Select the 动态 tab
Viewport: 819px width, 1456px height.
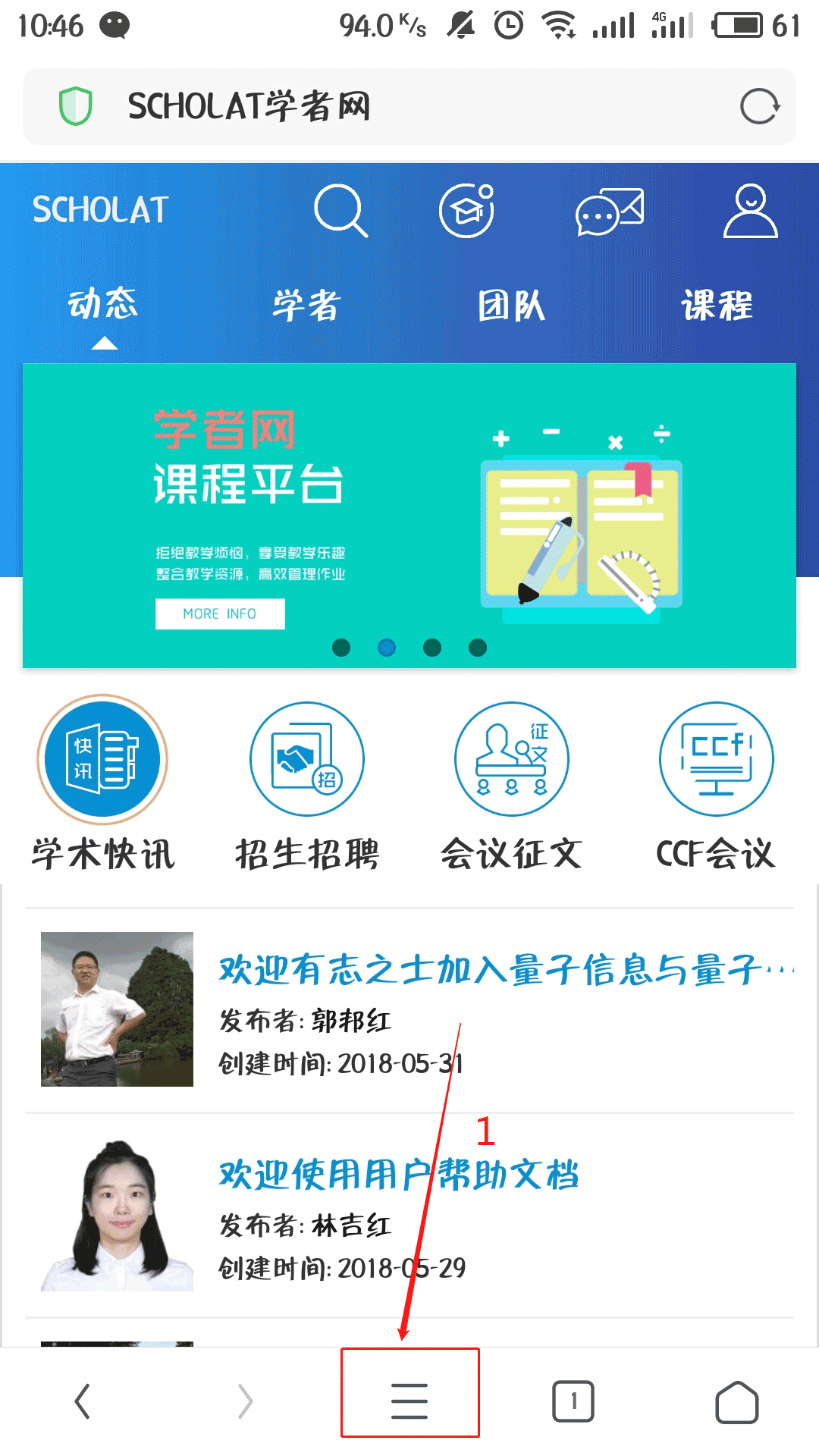(x=103, y=304)
